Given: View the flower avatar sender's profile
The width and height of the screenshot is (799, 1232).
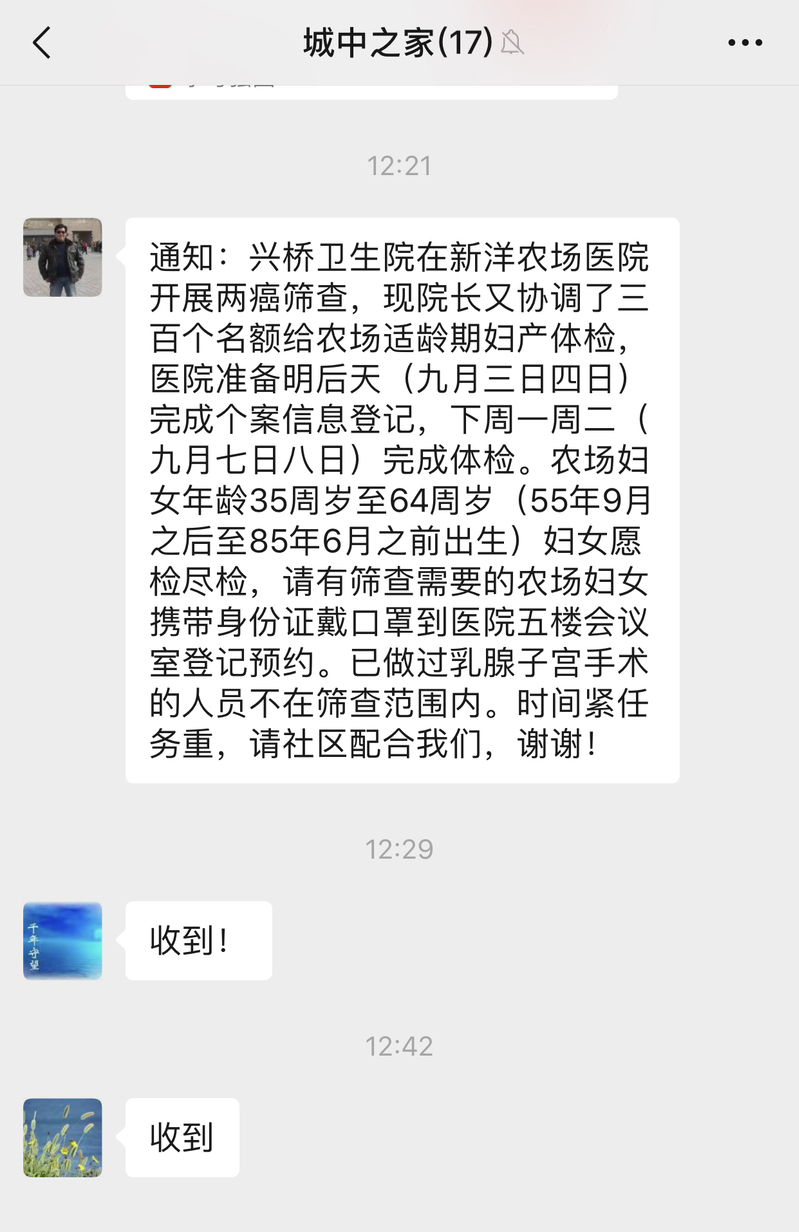Looking at the screenshot, I should [62, 1137].
